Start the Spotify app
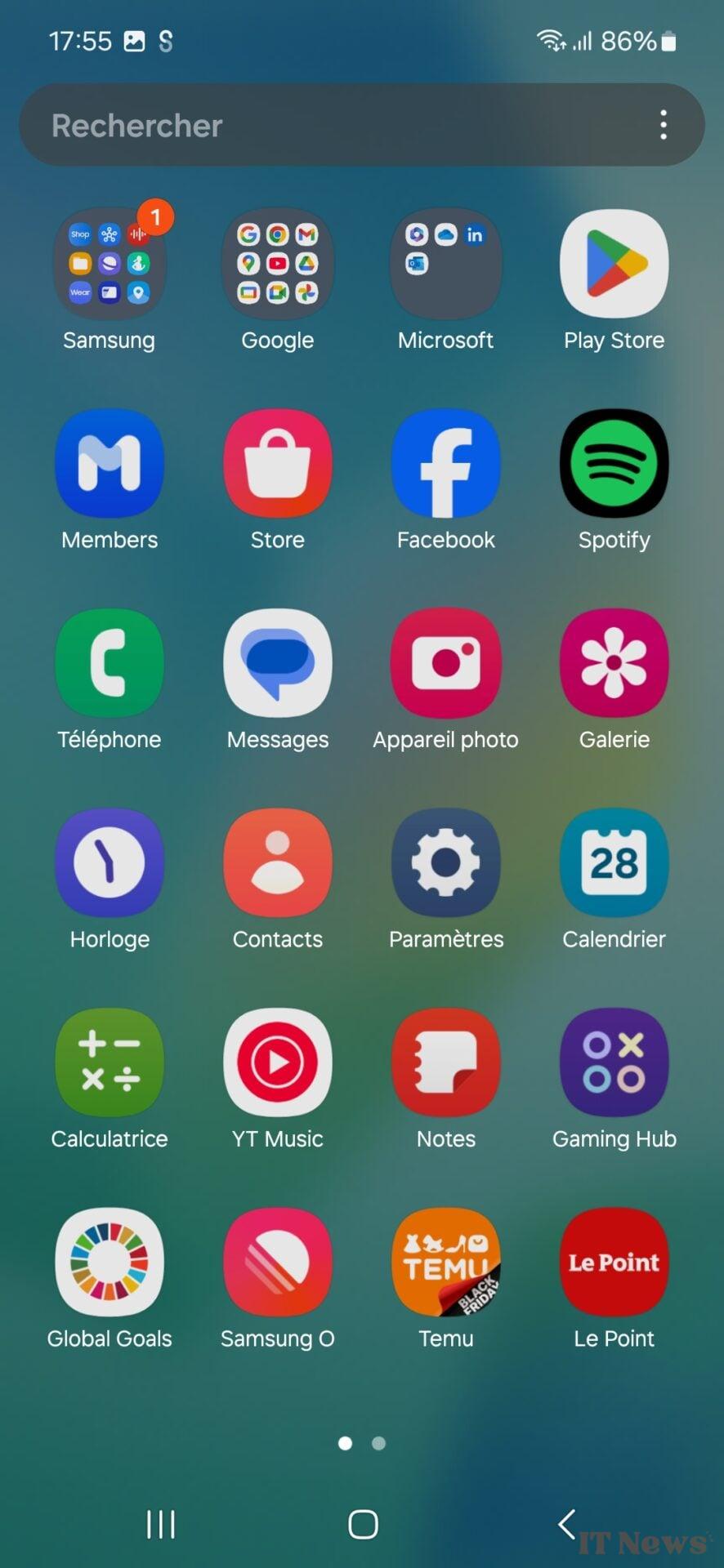 (614, 464)
